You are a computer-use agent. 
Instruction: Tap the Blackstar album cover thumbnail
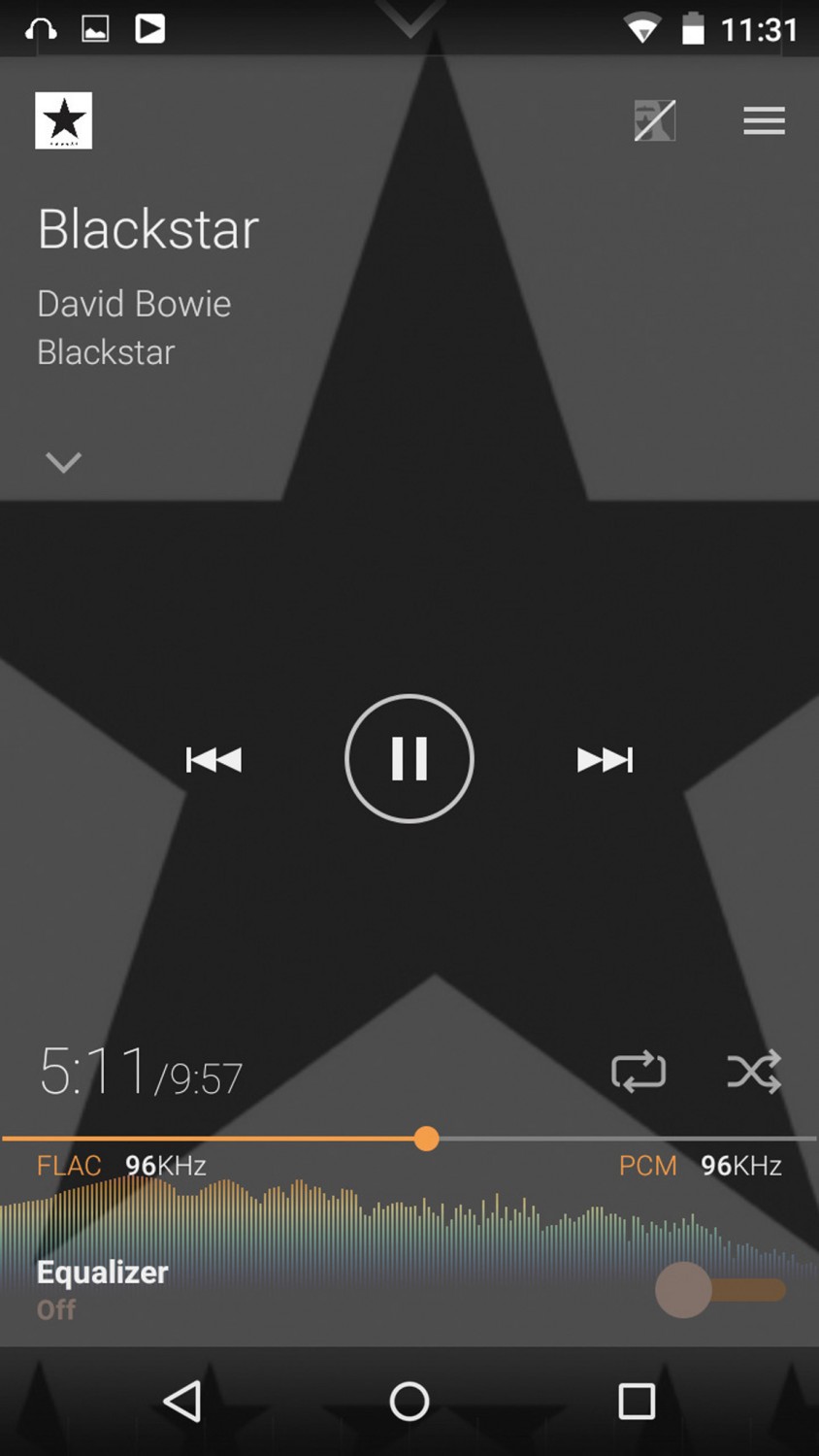[x=64, y=121]
